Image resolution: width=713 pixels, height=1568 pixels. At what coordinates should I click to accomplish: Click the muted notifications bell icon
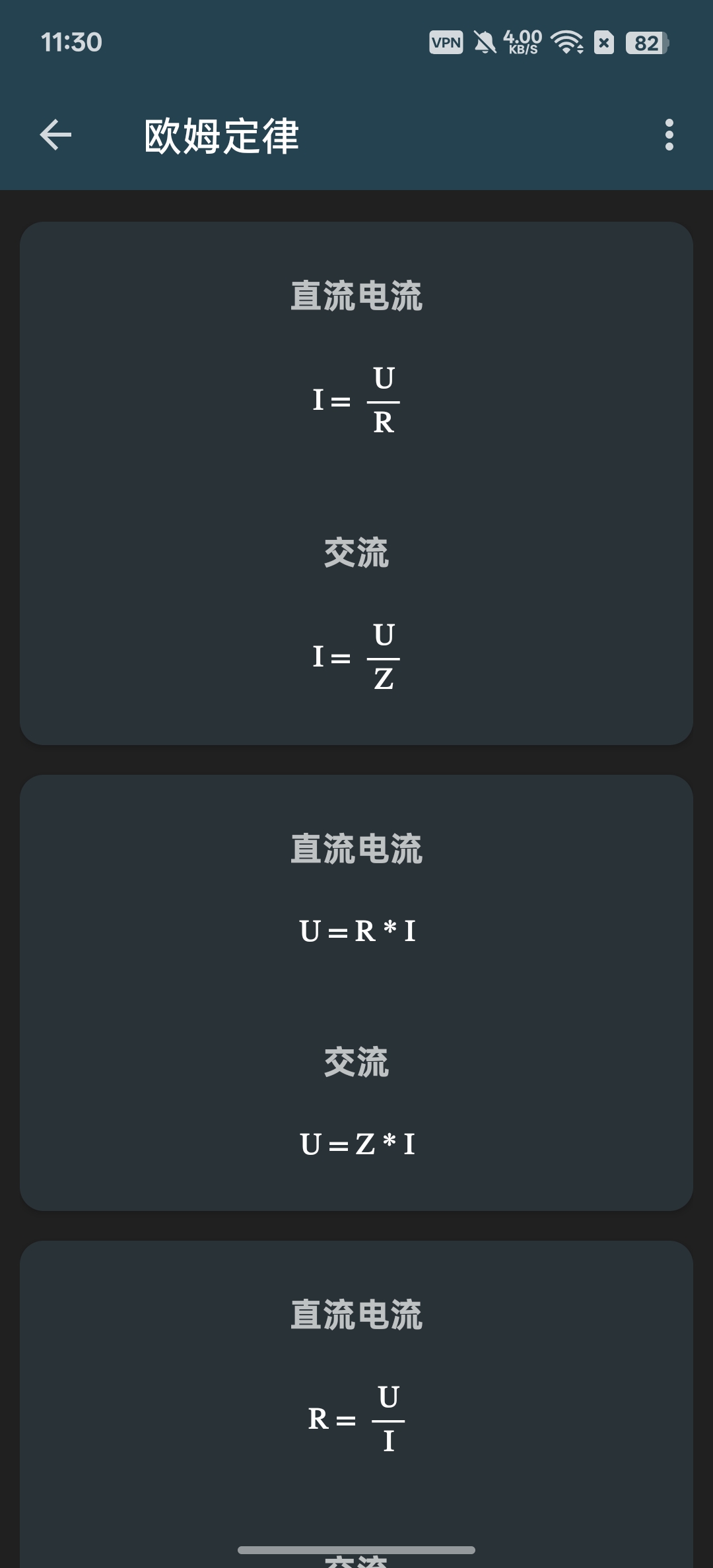coord(484,42)
